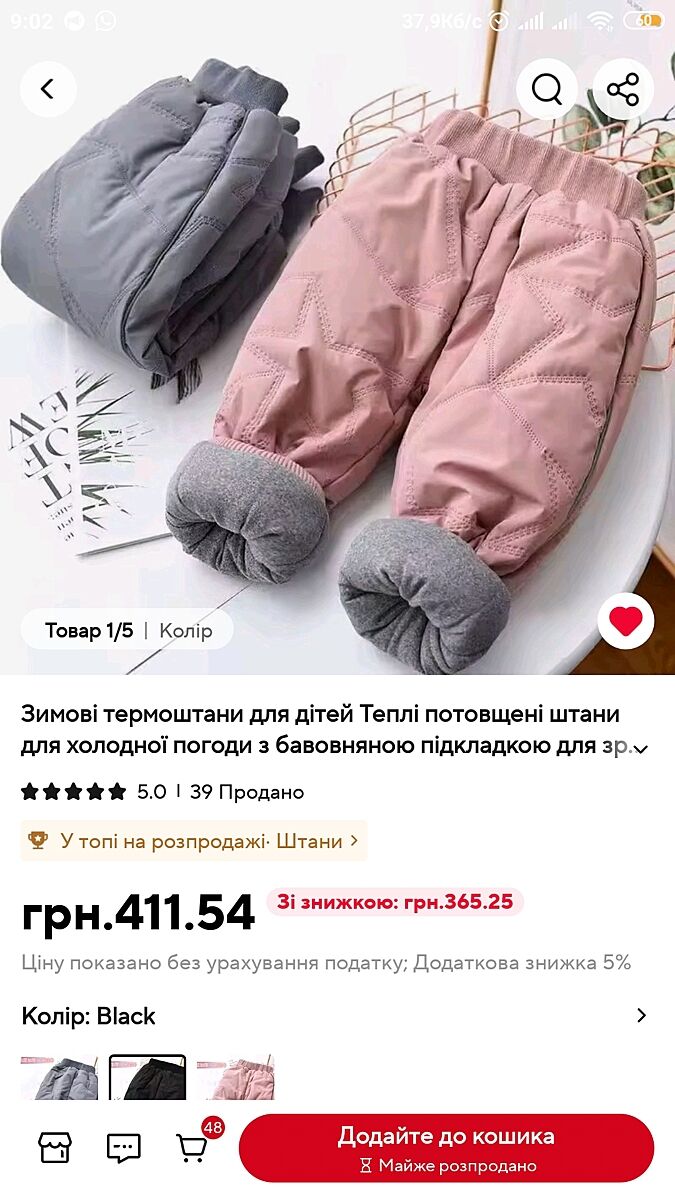This screenshot has width=675, height=1200.
Task: Tap Додайте до кошика button
Action: coord(446,1148)
